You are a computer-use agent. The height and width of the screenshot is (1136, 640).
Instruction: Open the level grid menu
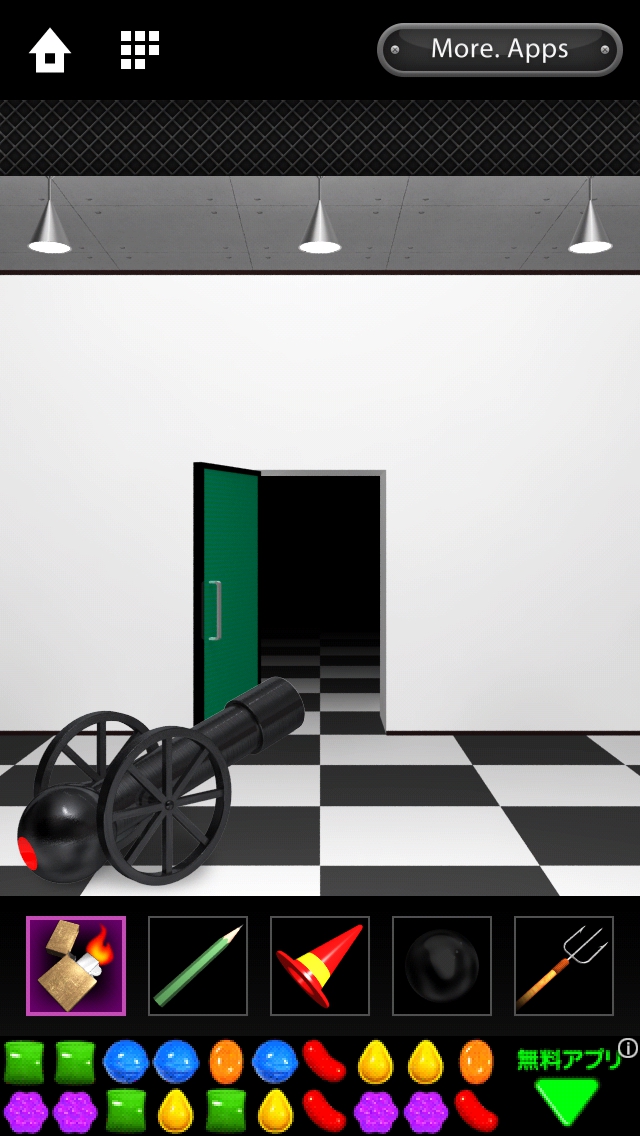(x=140, y=50)
